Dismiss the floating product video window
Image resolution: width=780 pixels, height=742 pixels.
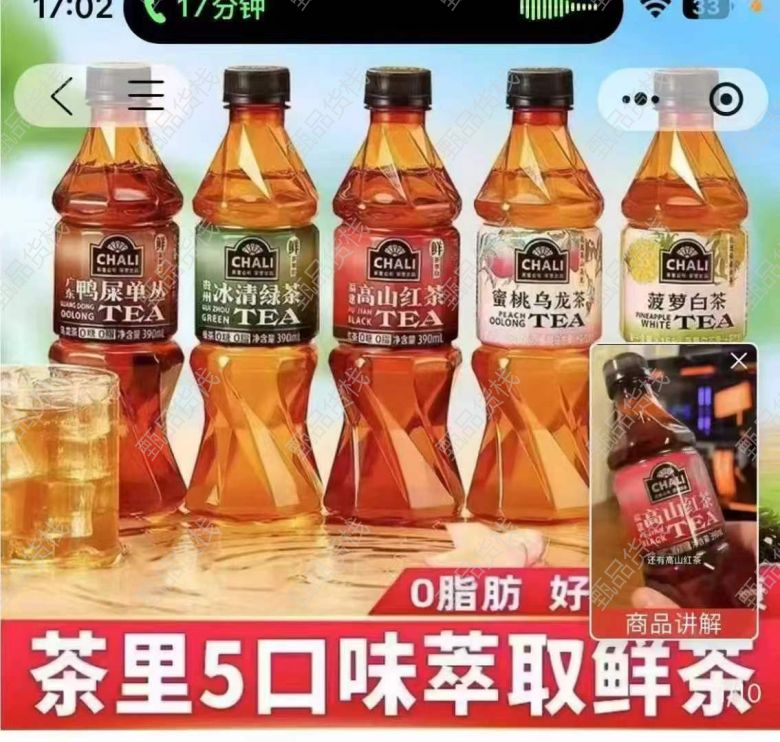[x=739, y=362]
